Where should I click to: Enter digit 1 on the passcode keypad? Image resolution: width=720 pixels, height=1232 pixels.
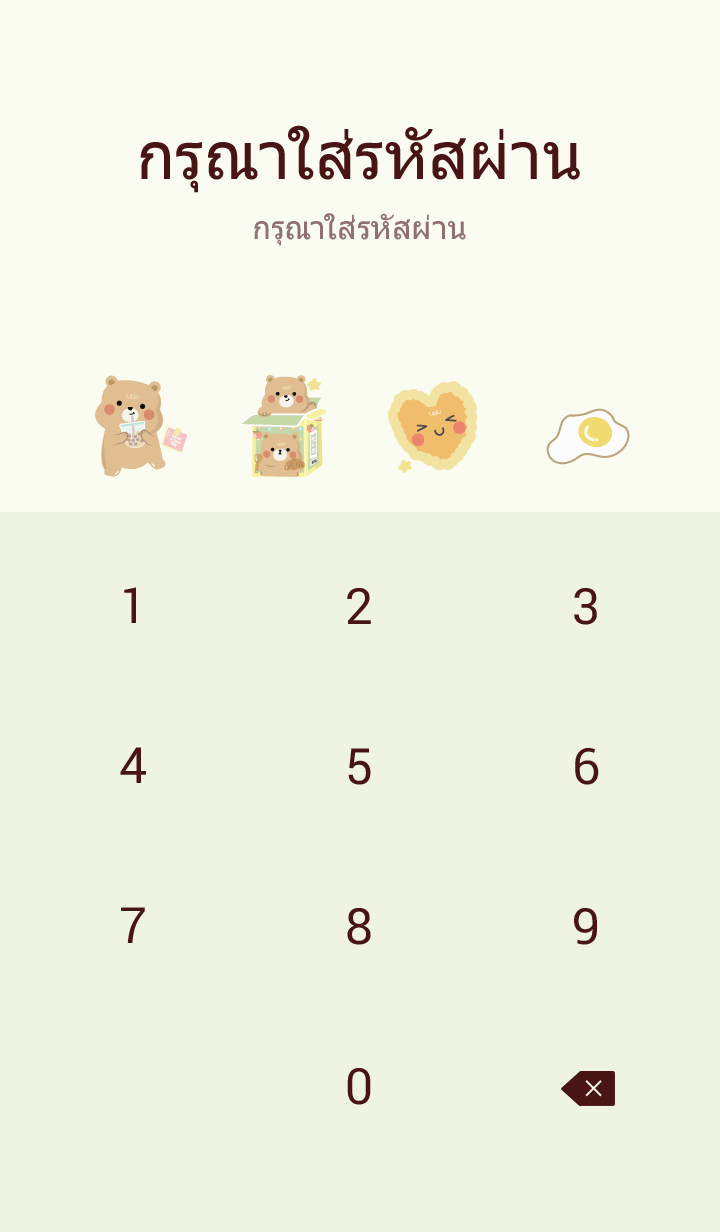click(x=132, y=607)
